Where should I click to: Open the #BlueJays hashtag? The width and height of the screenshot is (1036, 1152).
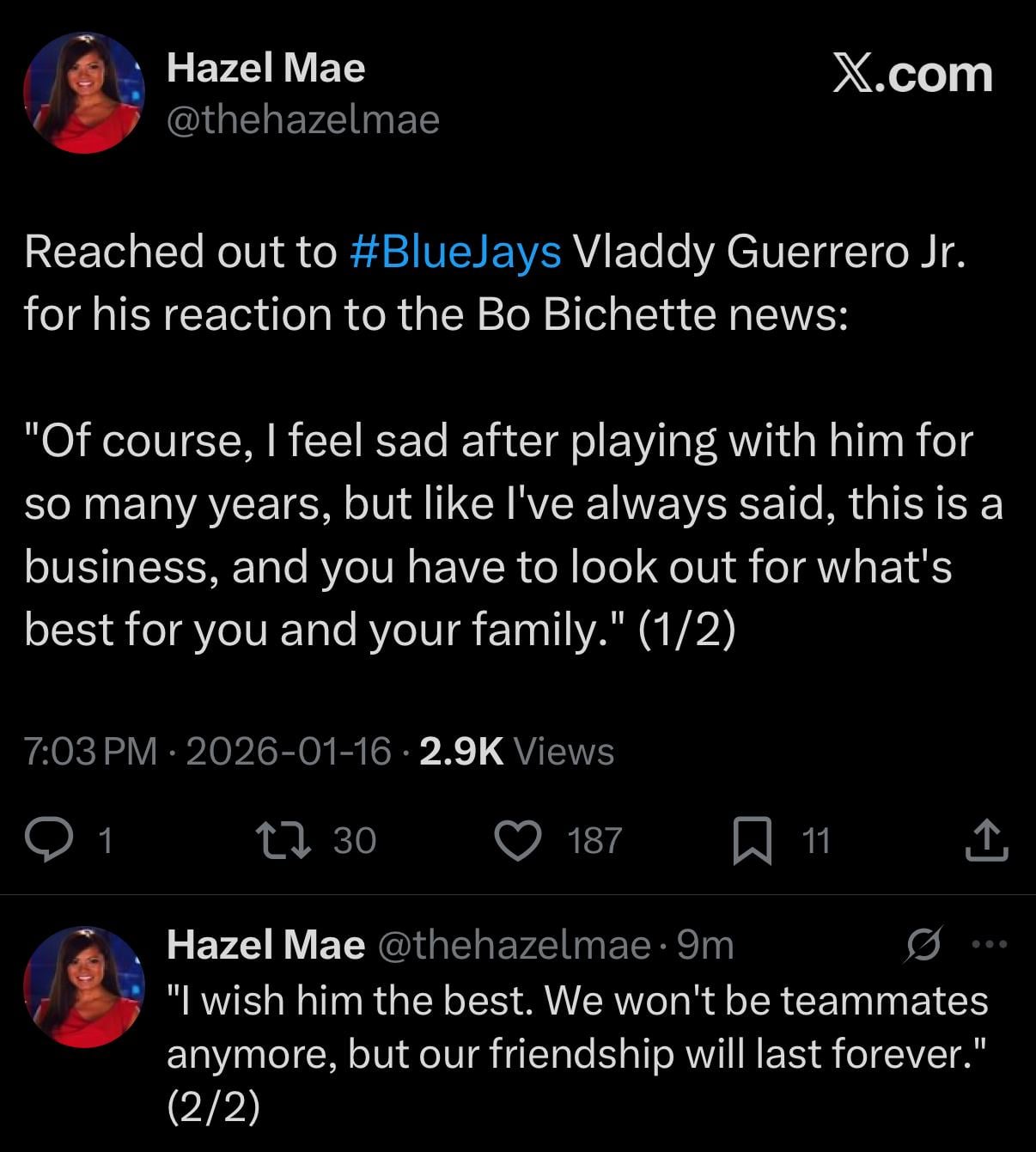click(x=455, y=252)
